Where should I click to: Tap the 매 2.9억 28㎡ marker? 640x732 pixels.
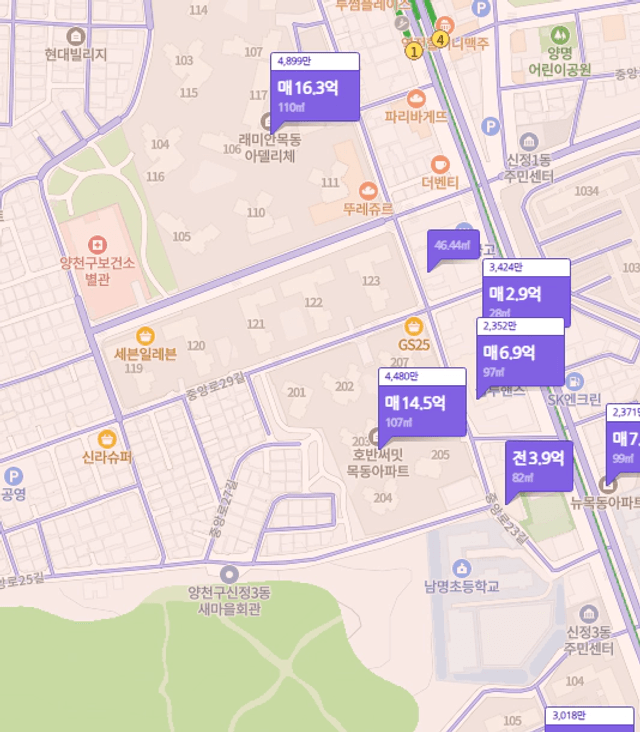(x=526, y=300)
